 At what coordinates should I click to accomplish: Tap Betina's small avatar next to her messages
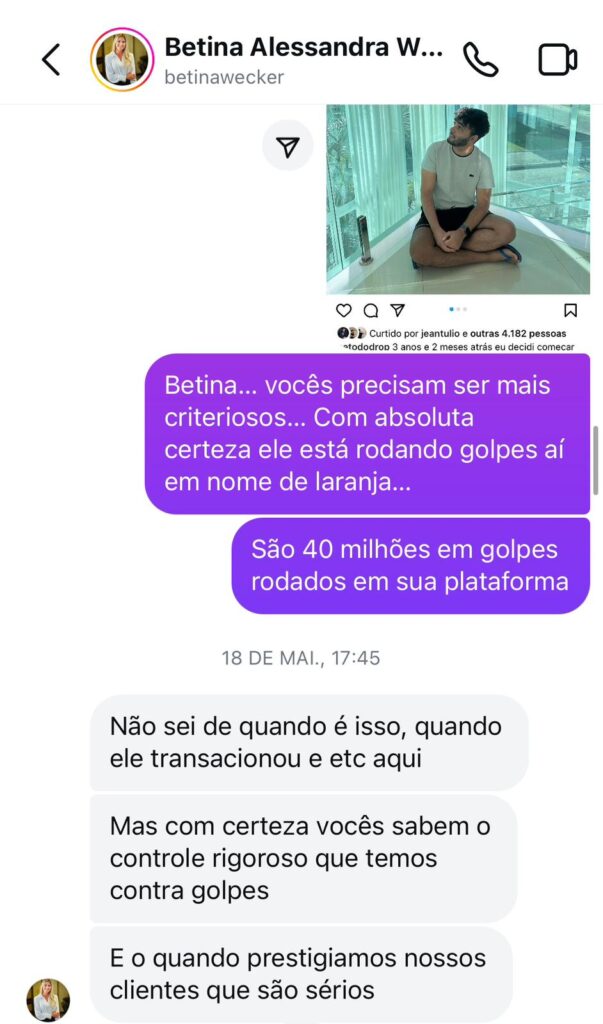click(x=48, y=999)
